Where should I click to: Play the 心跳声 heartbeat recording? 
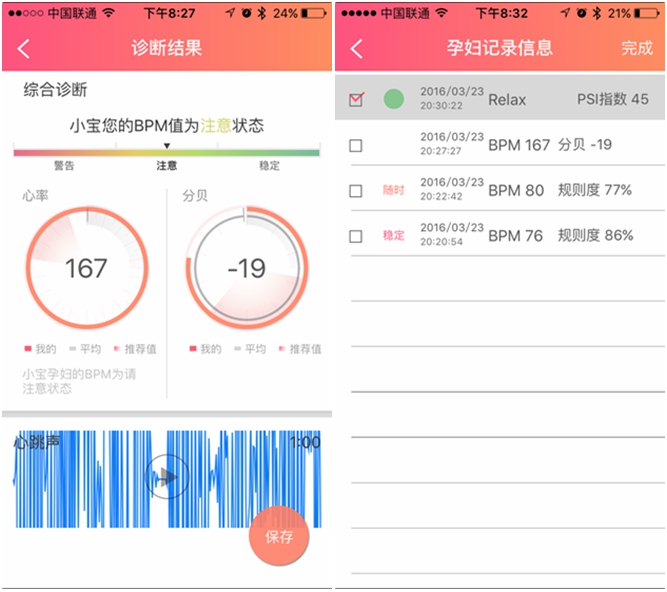pos(167,477)
